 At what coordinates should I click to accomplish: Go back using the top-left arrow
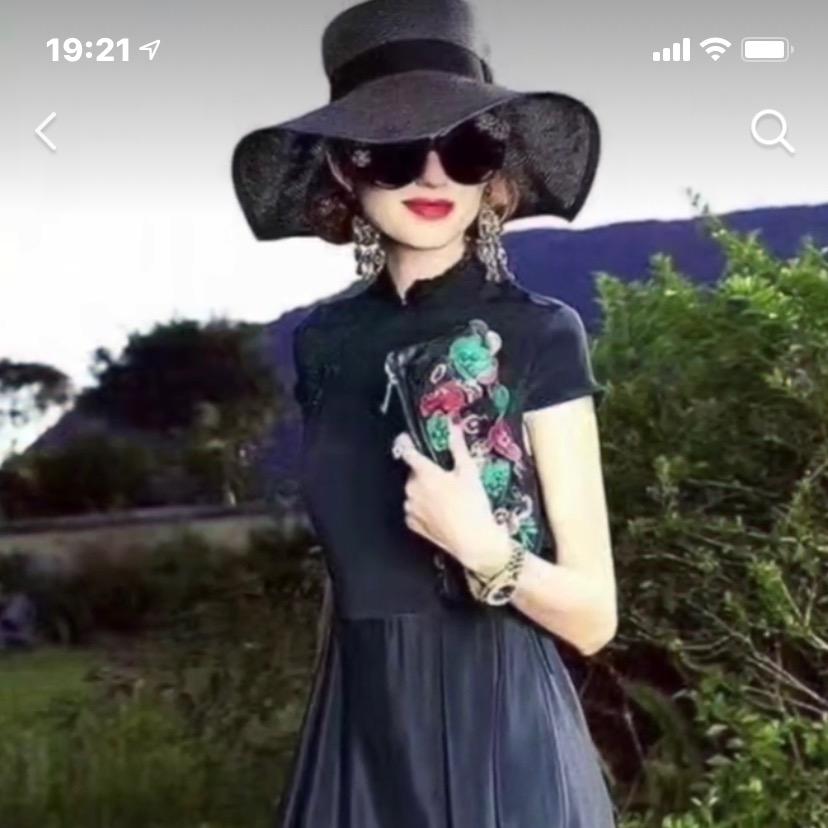[46, 131]
